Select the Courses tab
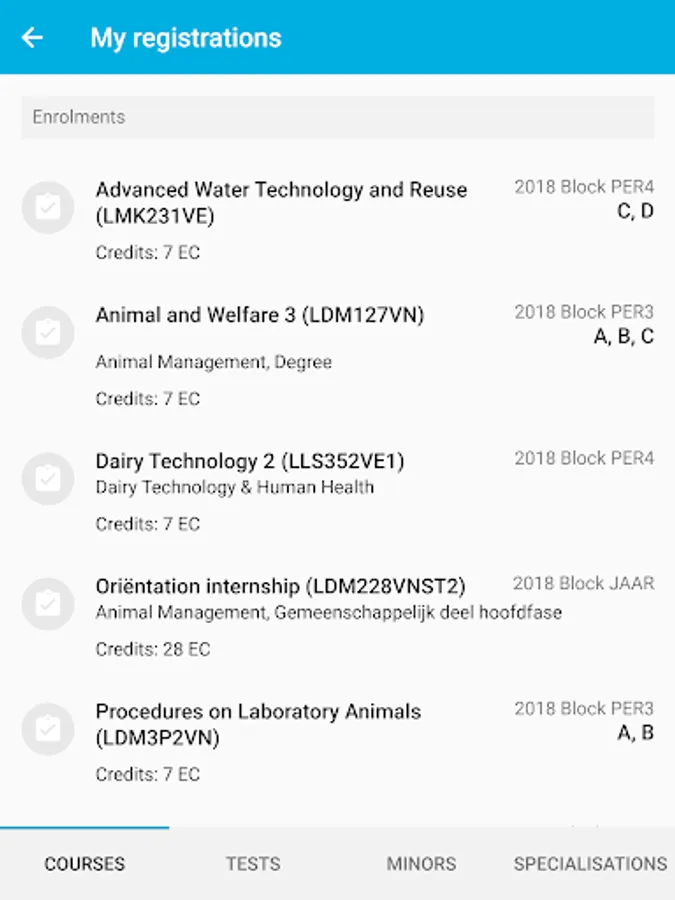This screenshot has width=675, height=900. 85,864
